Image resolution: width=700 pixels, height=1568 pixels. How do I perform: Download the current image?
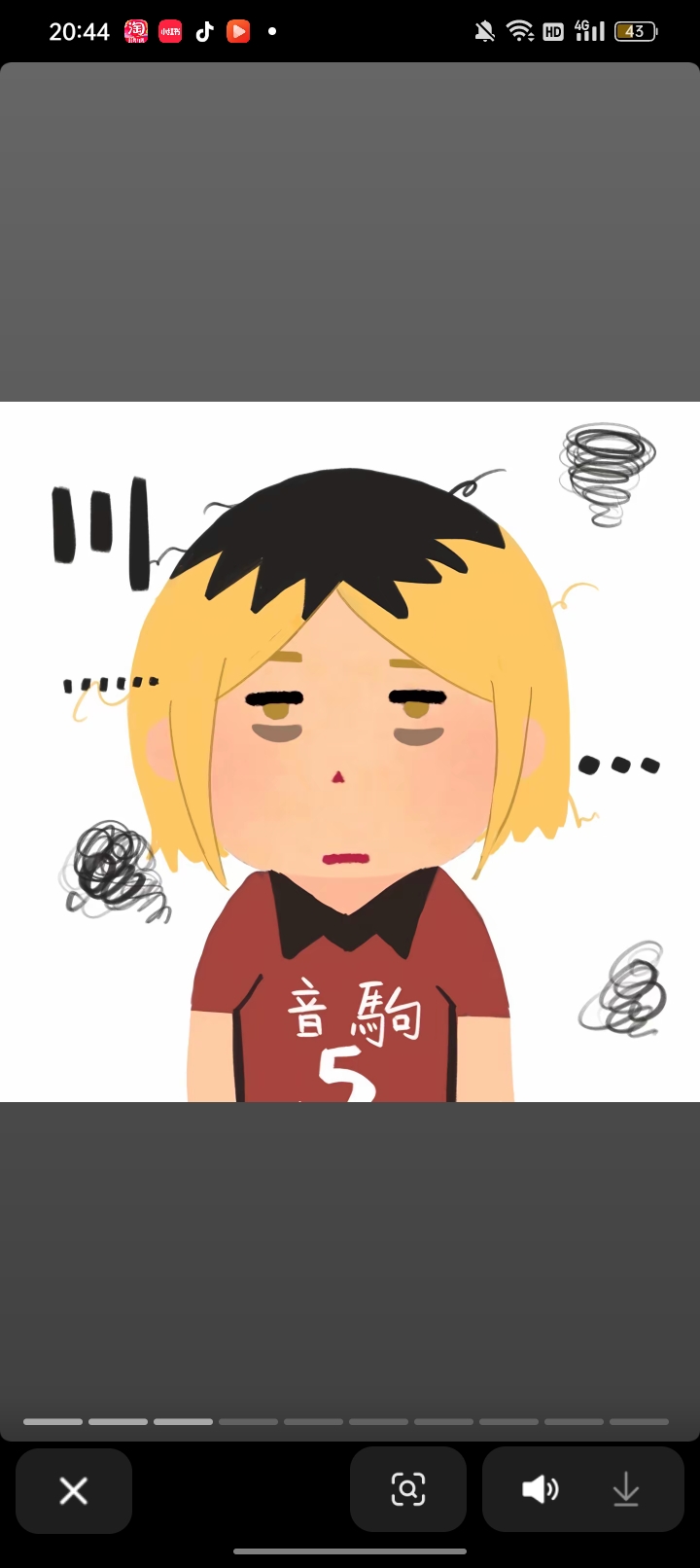pyautogui.click(x=626, y=1489)
